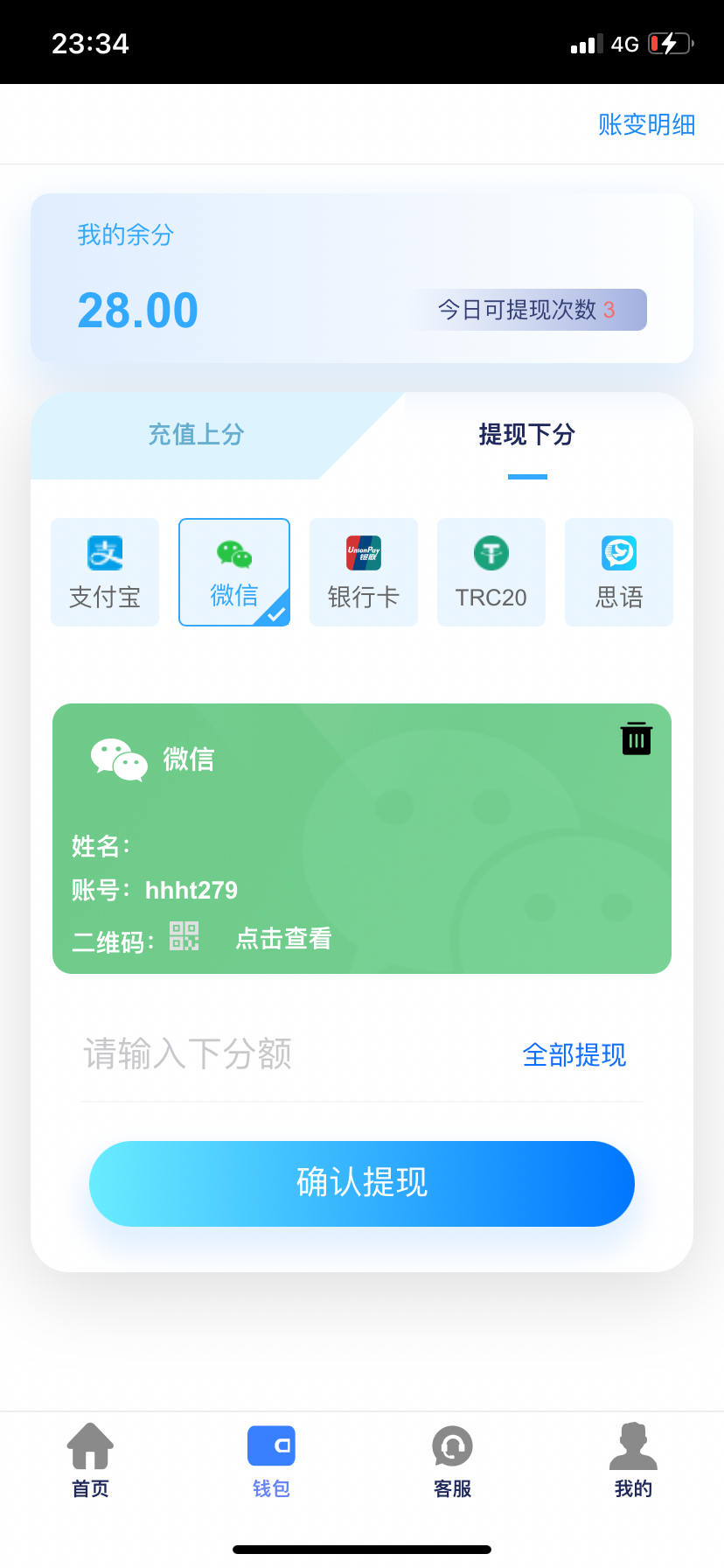This screenshot has height=1568, width=724.
Task: Choose 银行卡 withdrawal method
Action: [x=364, y=572]
